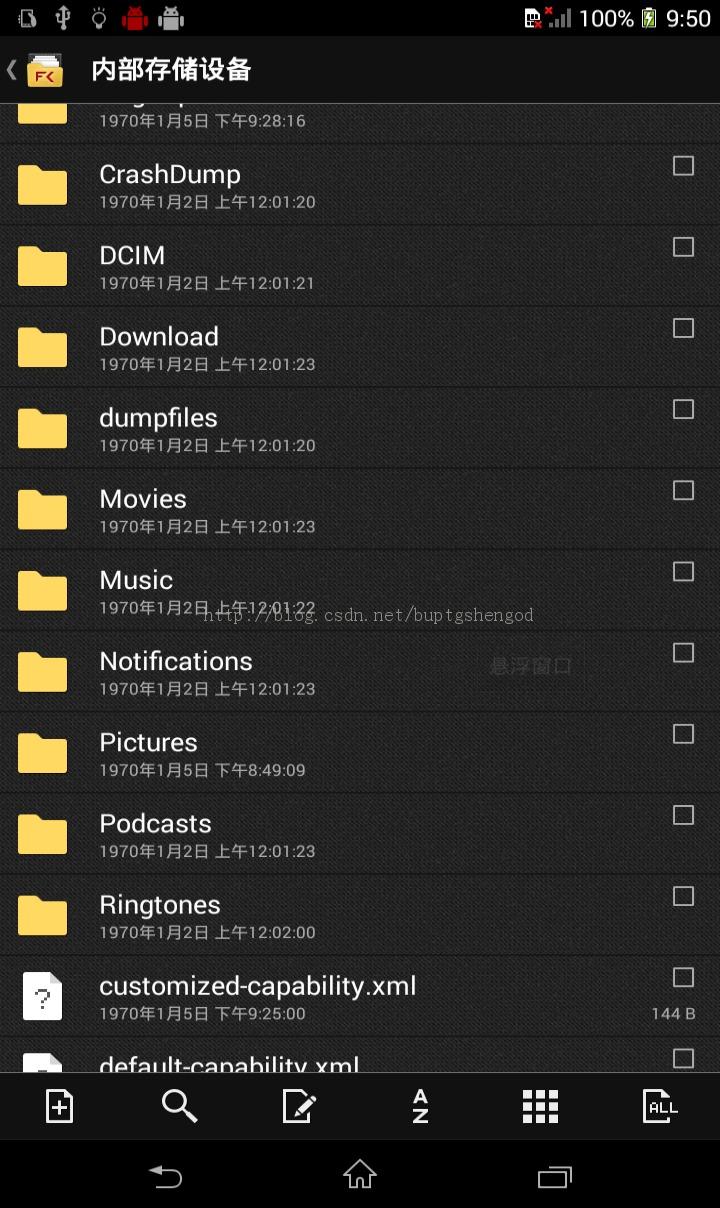This screenshot has width=720, height=1208.
Task: Tap the edit pencil toolbar icon
Action: (x=300, y=1106)
